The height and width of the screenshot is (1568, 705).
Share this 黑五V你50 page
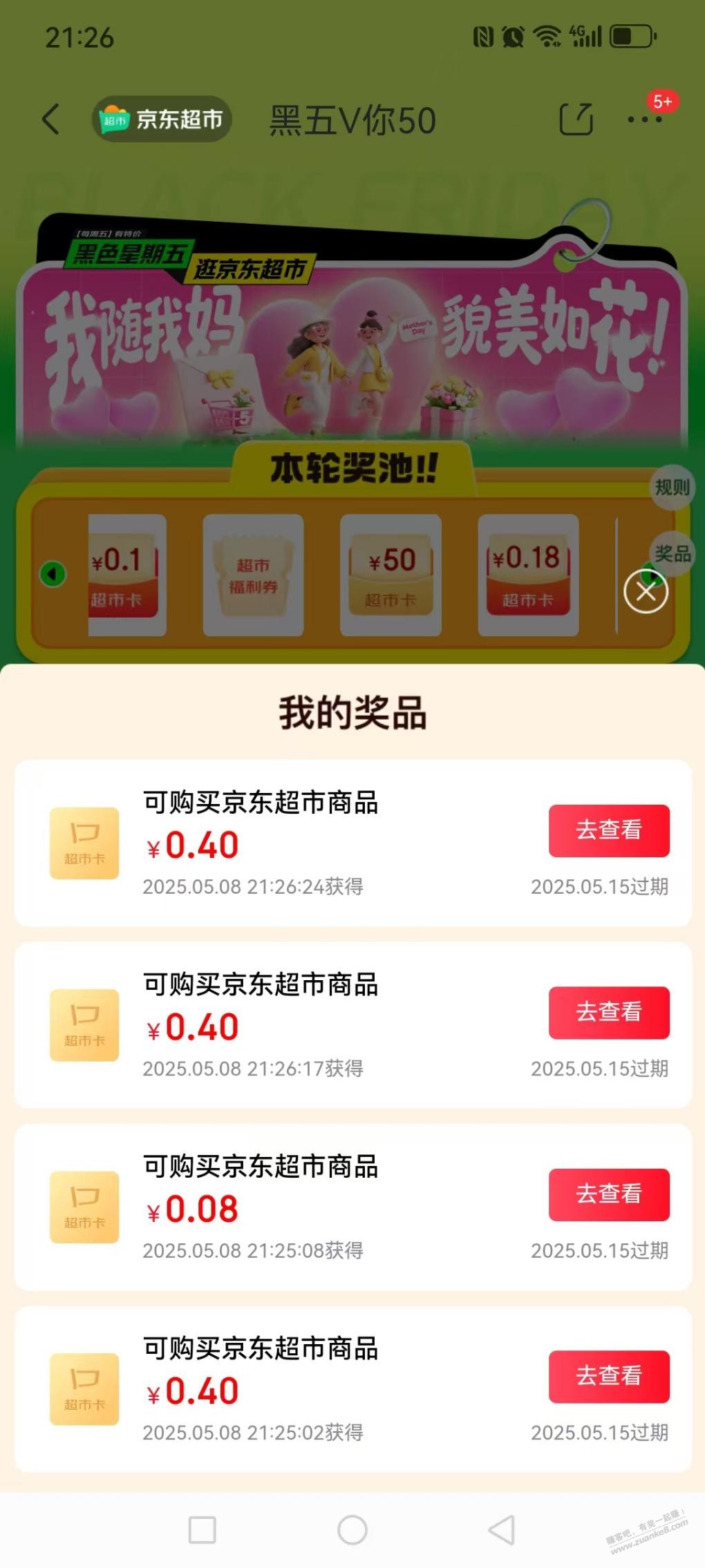576,119
